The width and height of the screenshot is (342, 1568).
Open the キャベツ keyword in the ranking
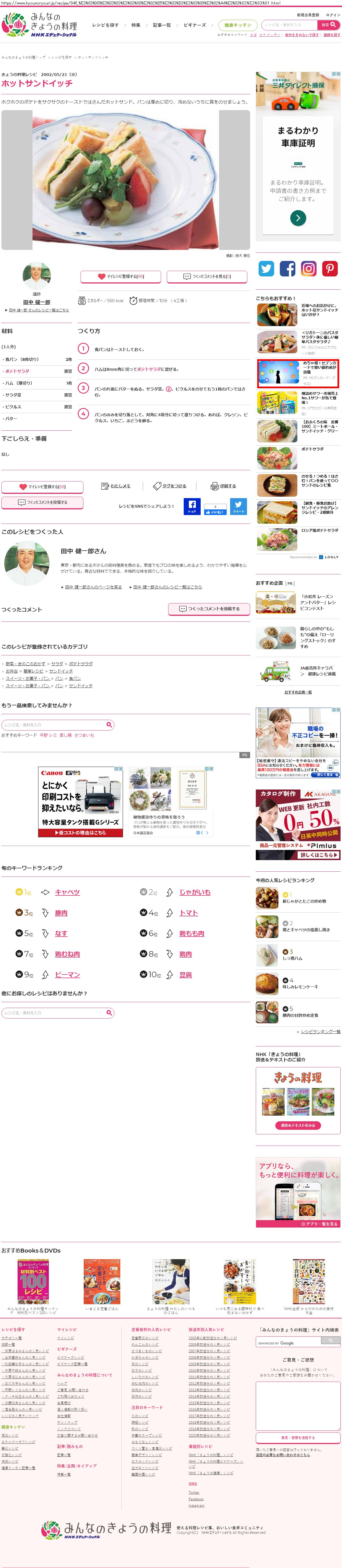[67, 892]
